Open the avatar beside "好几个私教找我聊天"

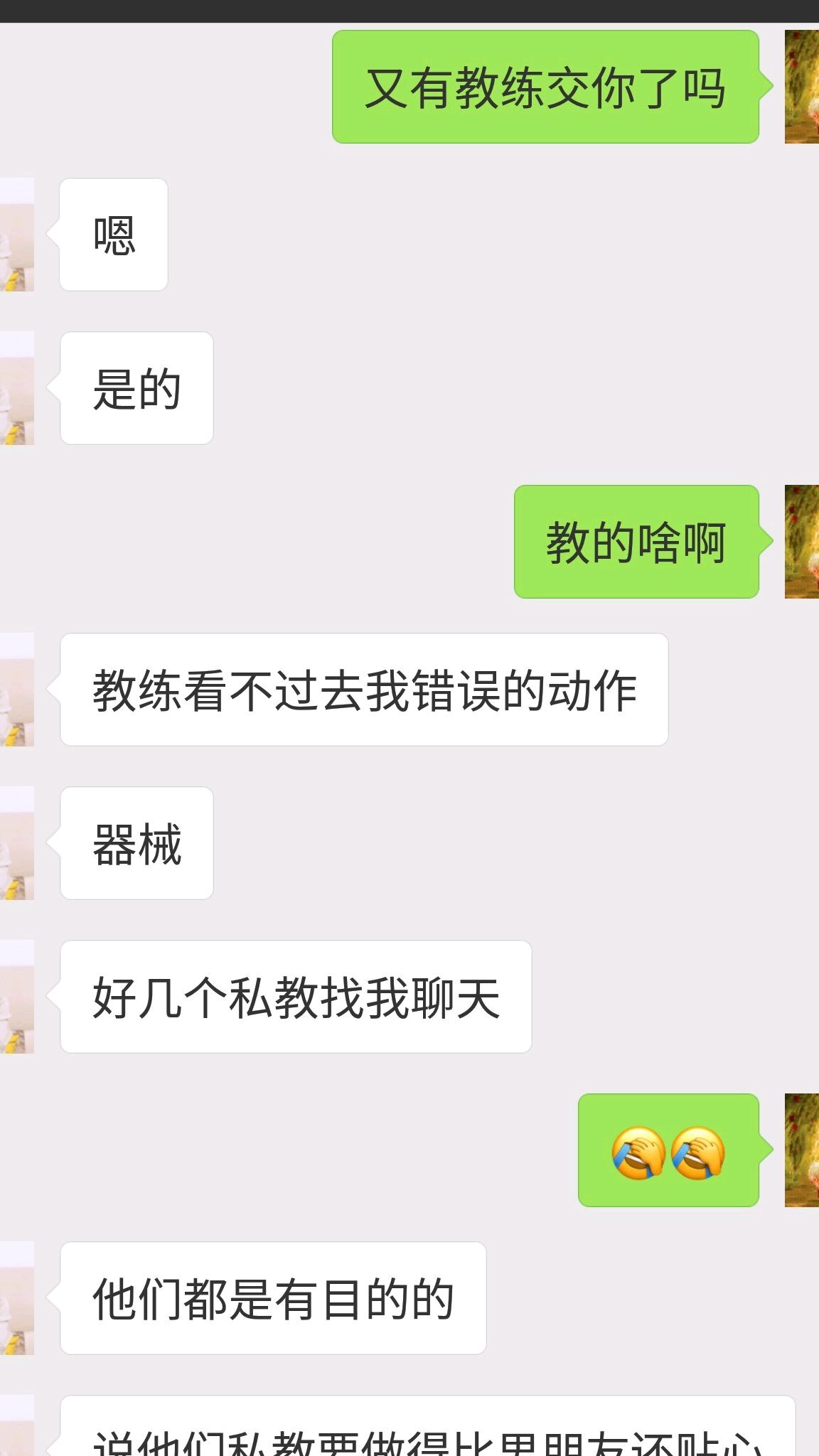[x=17, y=997]
